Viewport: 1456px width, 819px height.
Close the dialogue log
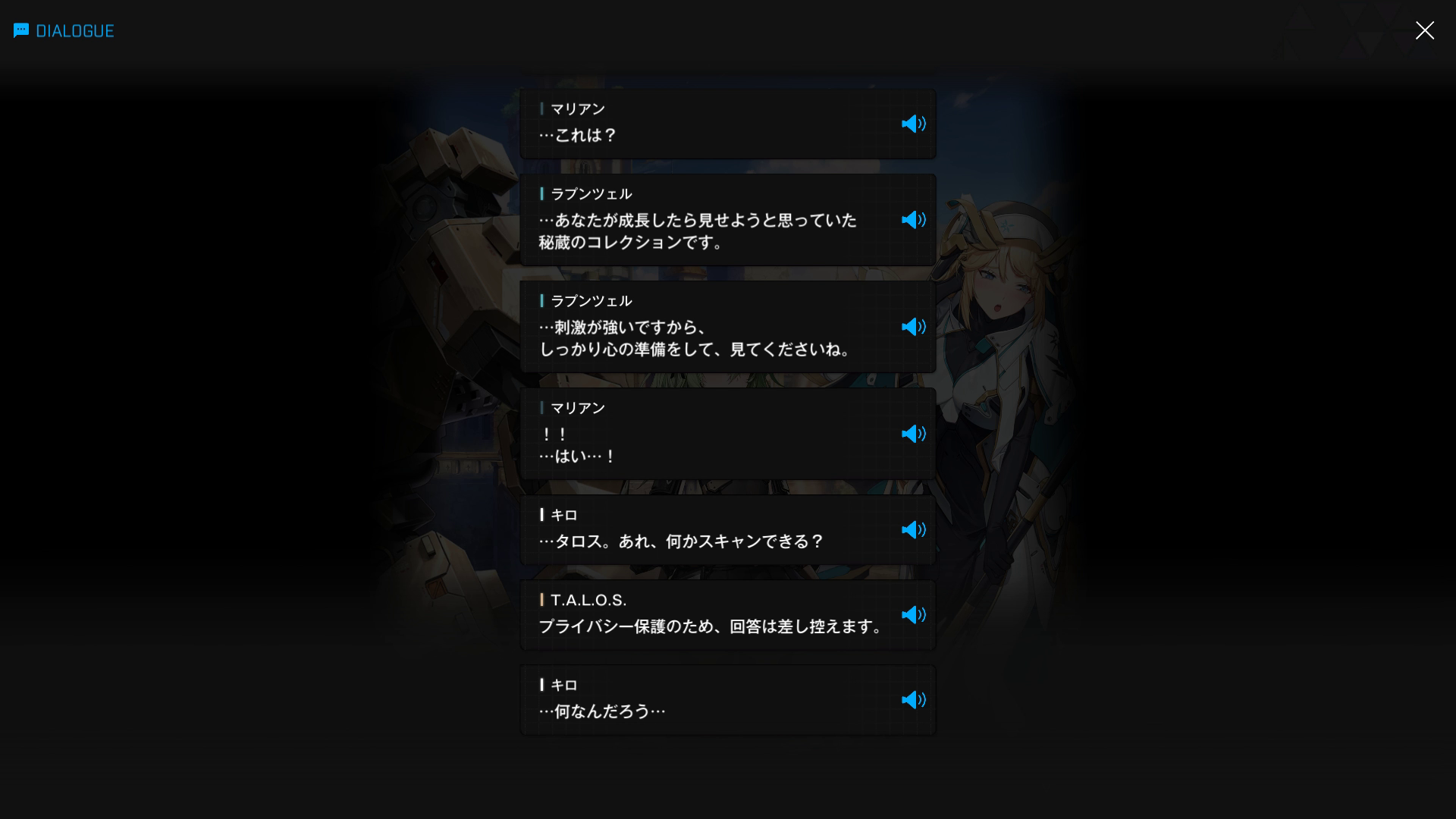pyautogui.click(x=1424, y=30)
